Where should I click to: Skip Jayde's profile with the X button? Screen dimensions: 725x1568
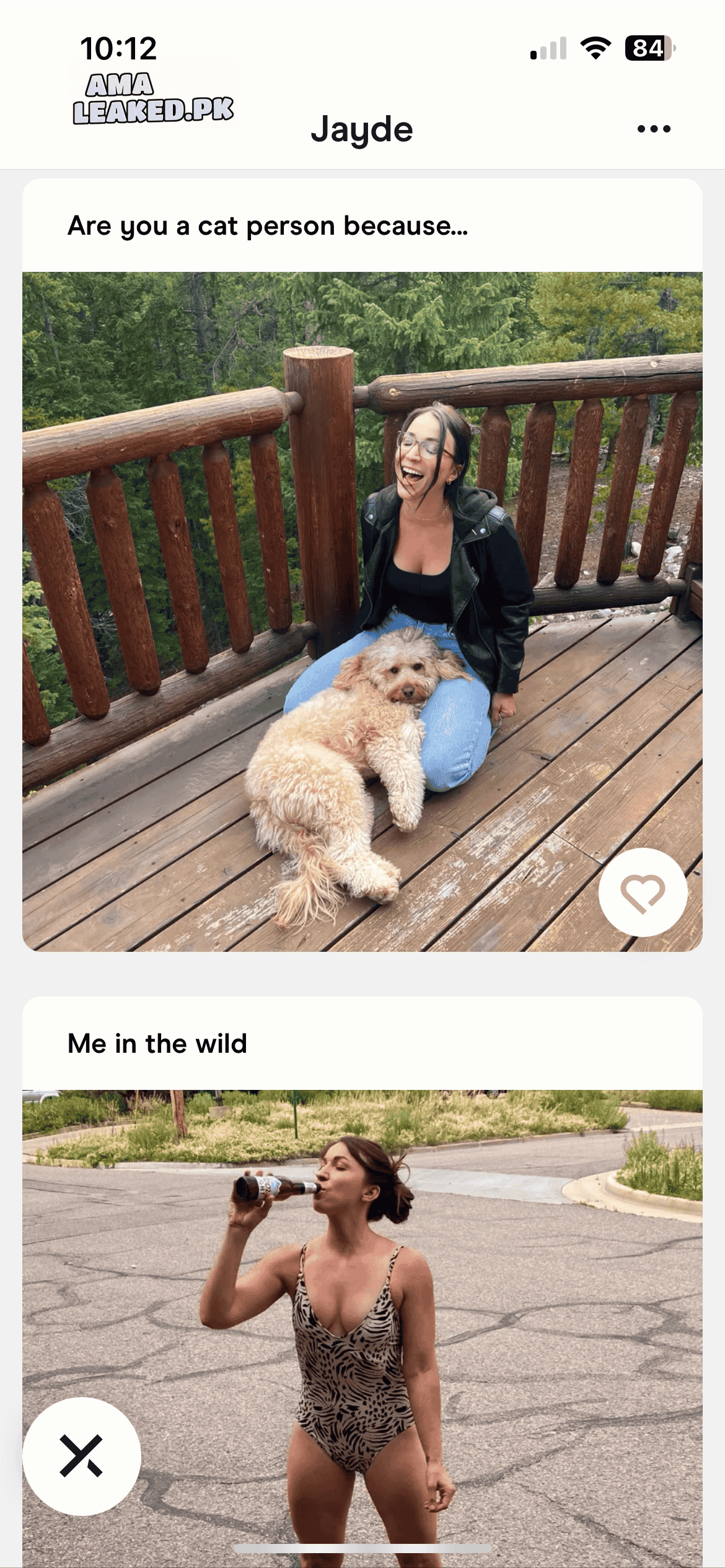point(81,1456)
